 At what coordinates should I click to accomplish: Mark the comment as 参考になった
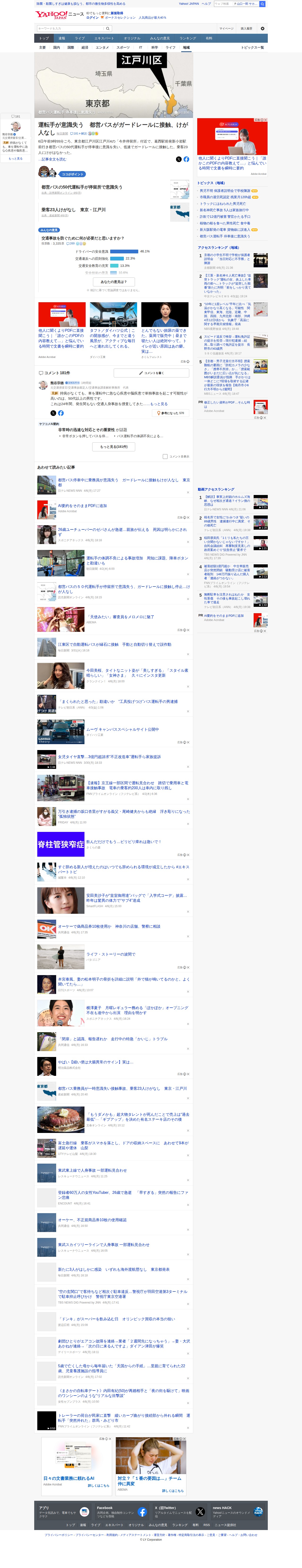coord(171,413)
